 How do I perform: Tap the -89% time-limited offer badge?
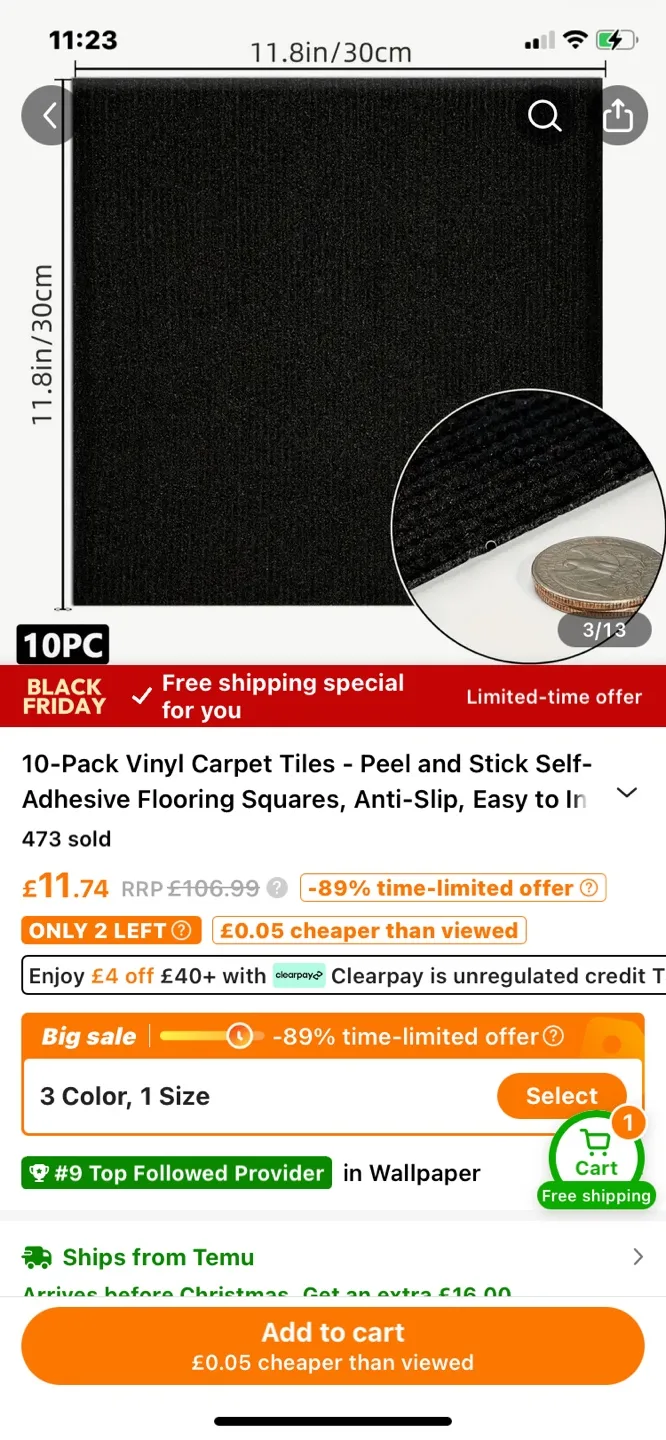coord(453,888)
